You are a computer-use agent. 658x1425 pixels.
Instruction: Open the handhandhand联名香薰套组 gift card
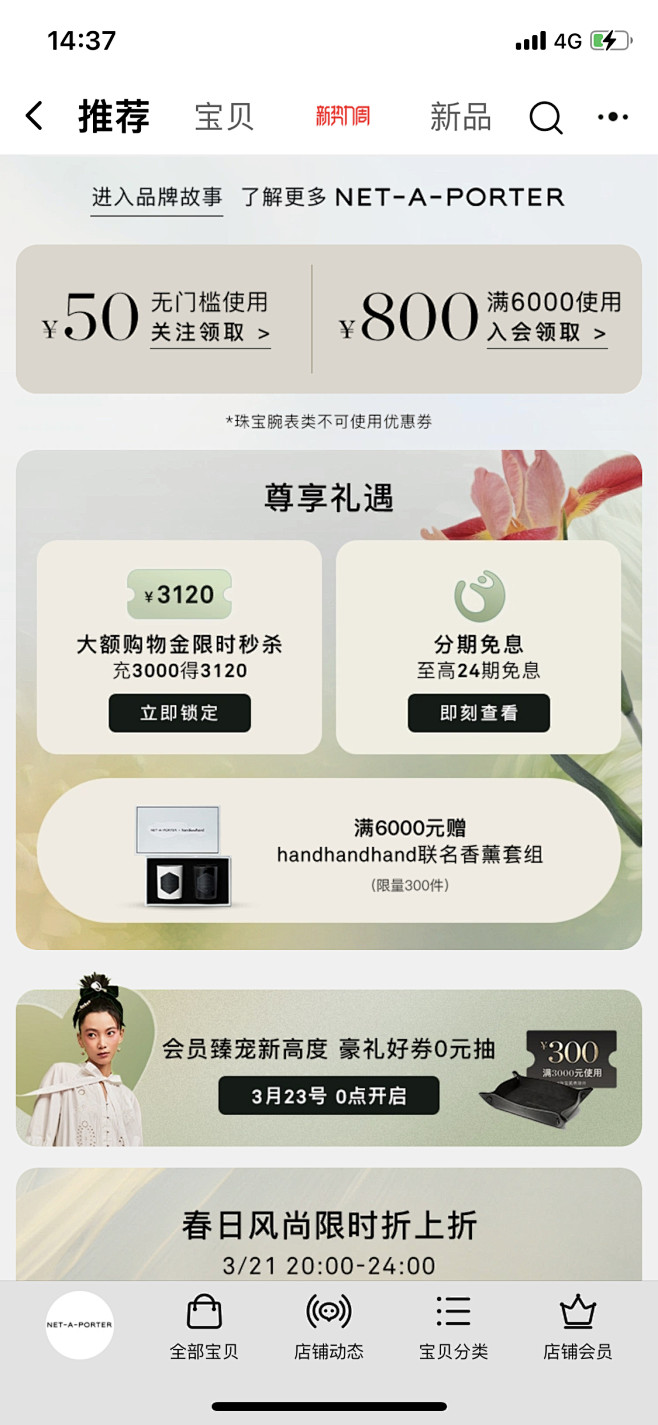pyautogui.click(x=329, y=851)
